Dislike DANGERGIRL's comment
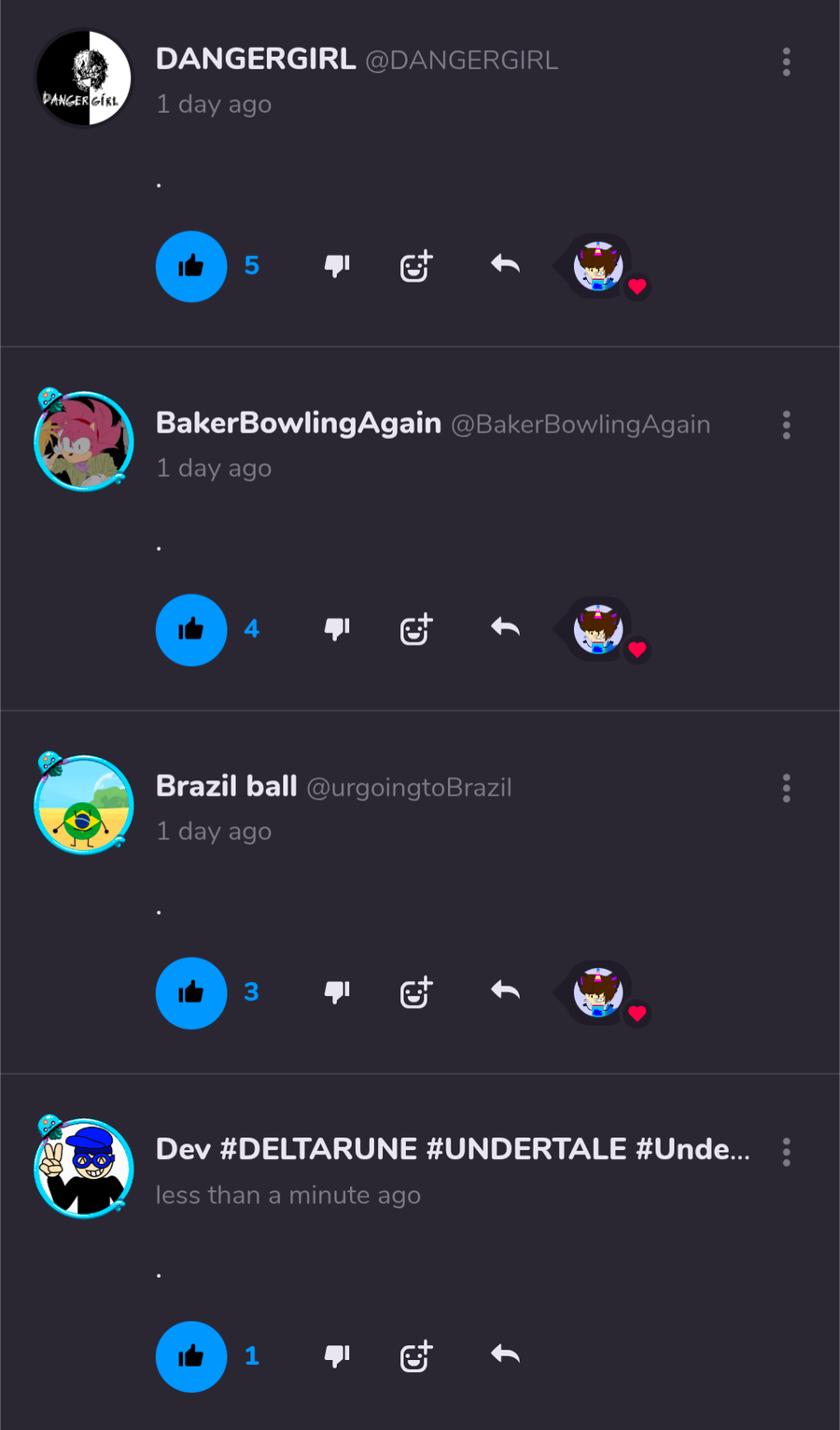 click(337, 267)
